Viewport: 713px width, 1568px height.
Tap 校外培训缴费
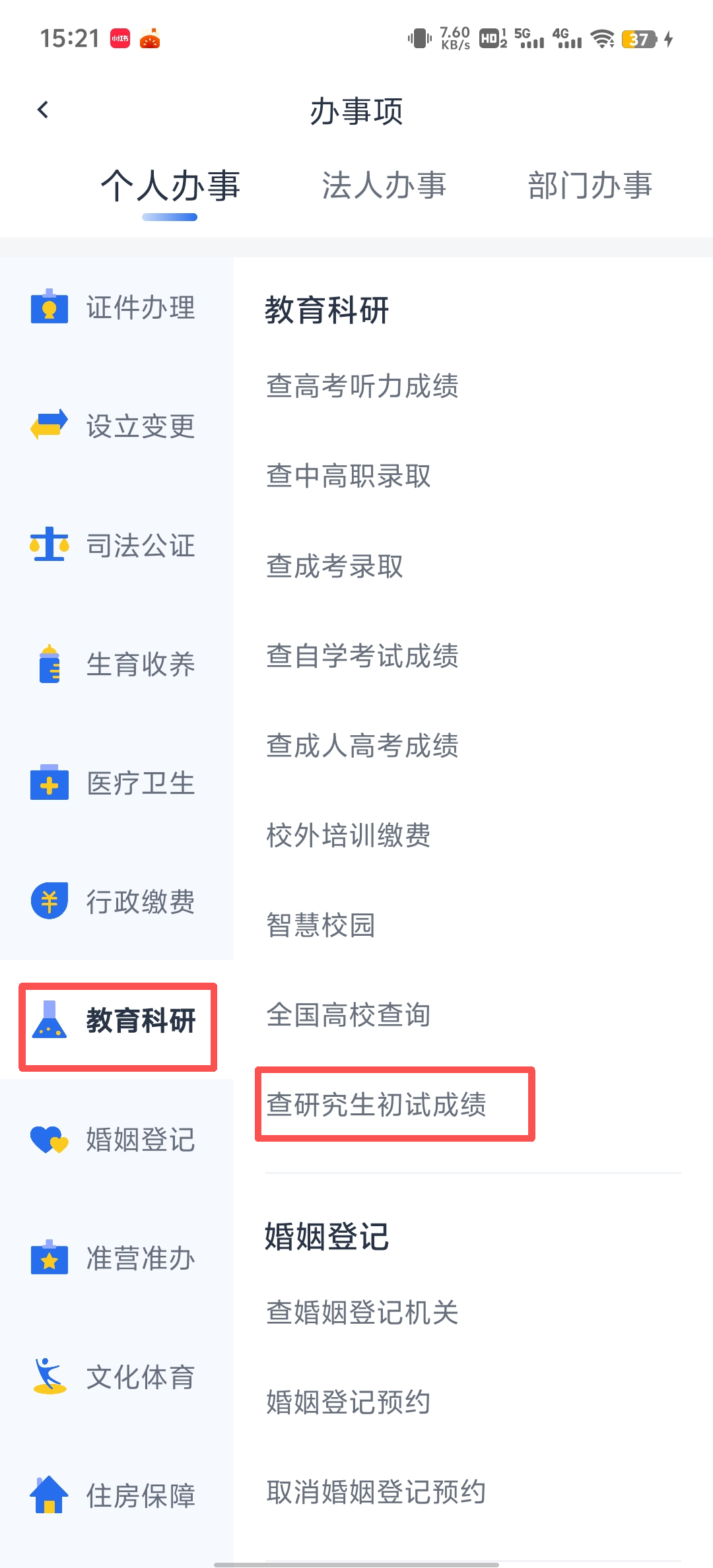pos(348,835)
